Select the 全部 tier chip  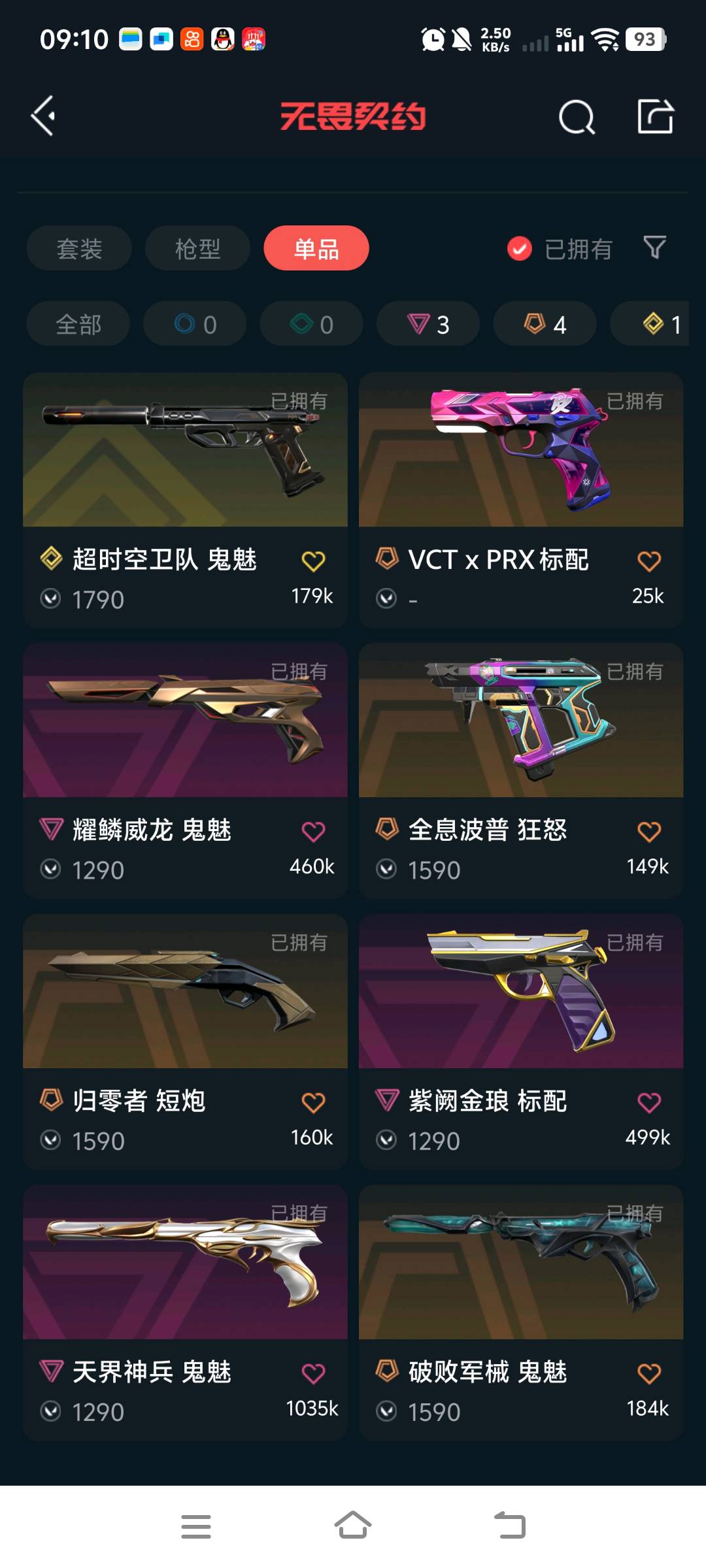pos(78,324)
